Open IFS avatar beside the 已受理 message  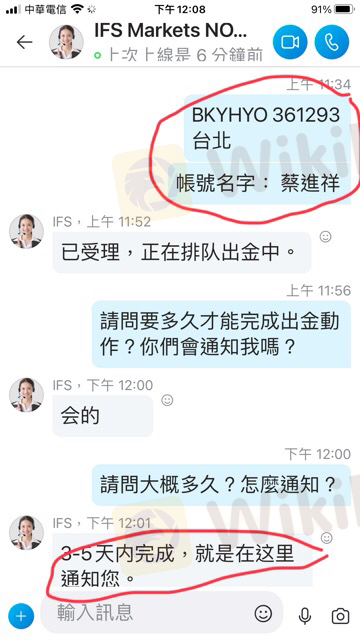pos(26,231)
